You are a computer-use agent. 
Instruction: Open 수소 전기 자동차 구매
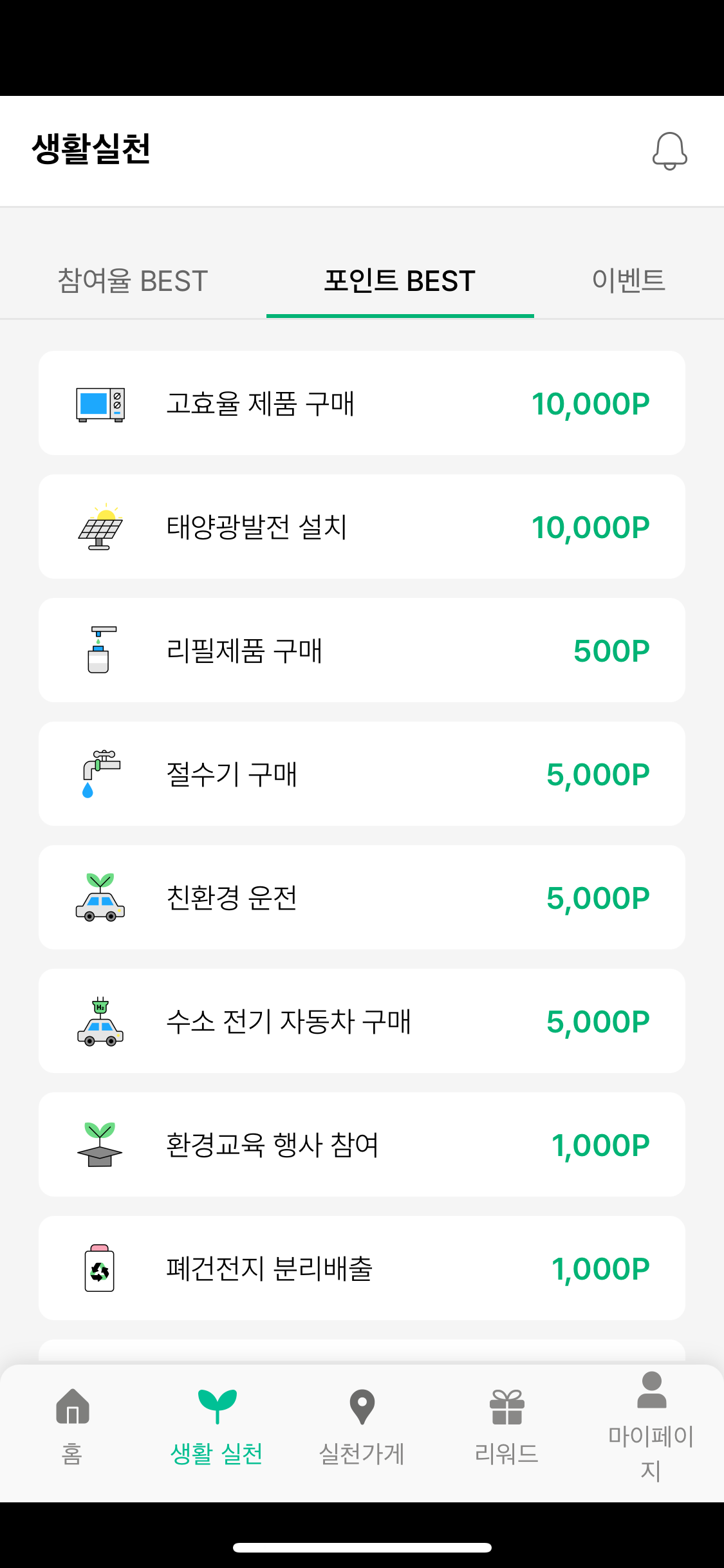pyautogui.click(x=362, y=1022)
